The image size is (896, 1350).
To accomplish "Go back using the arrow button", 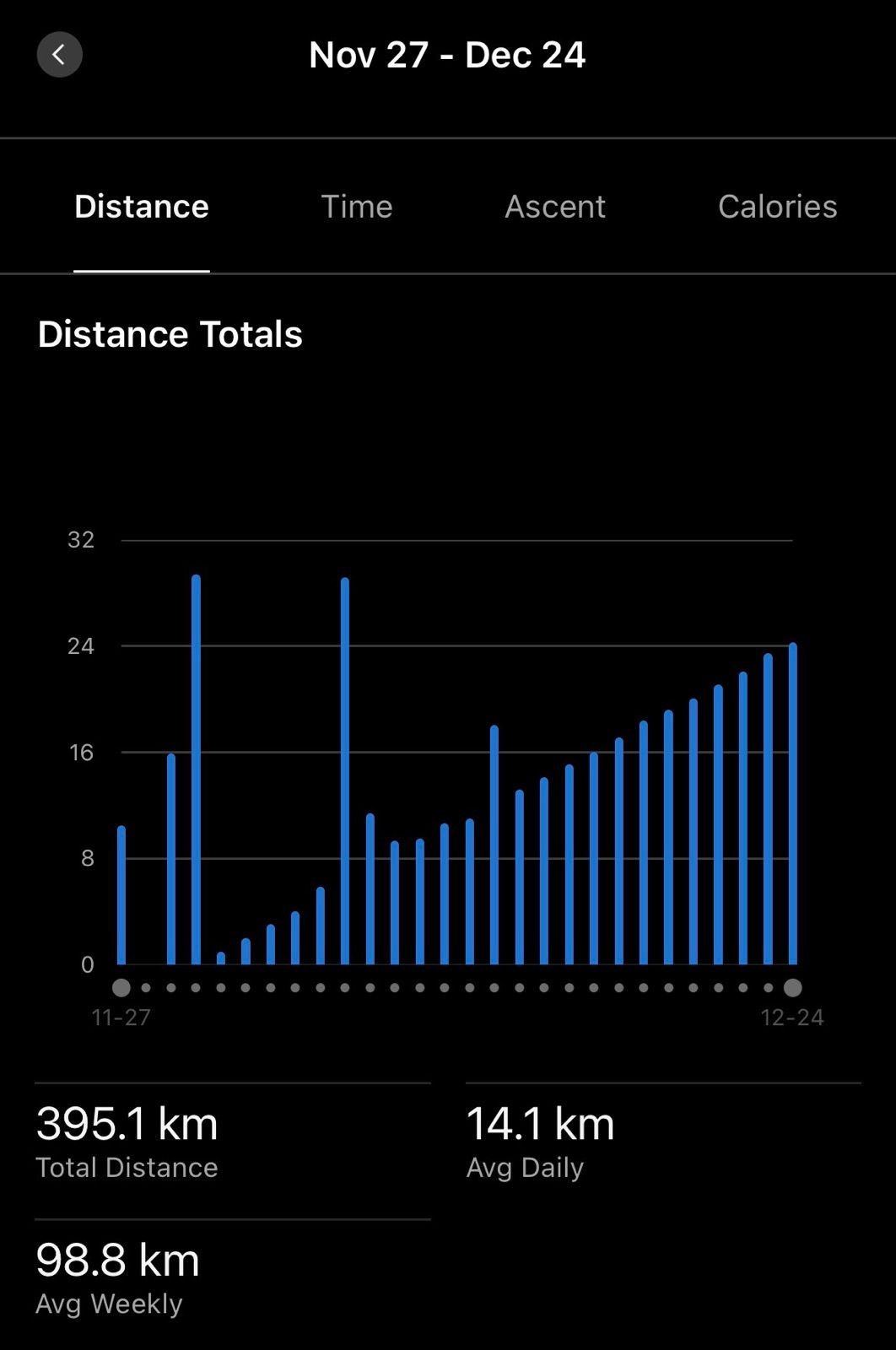I will [x=59, y=56].
